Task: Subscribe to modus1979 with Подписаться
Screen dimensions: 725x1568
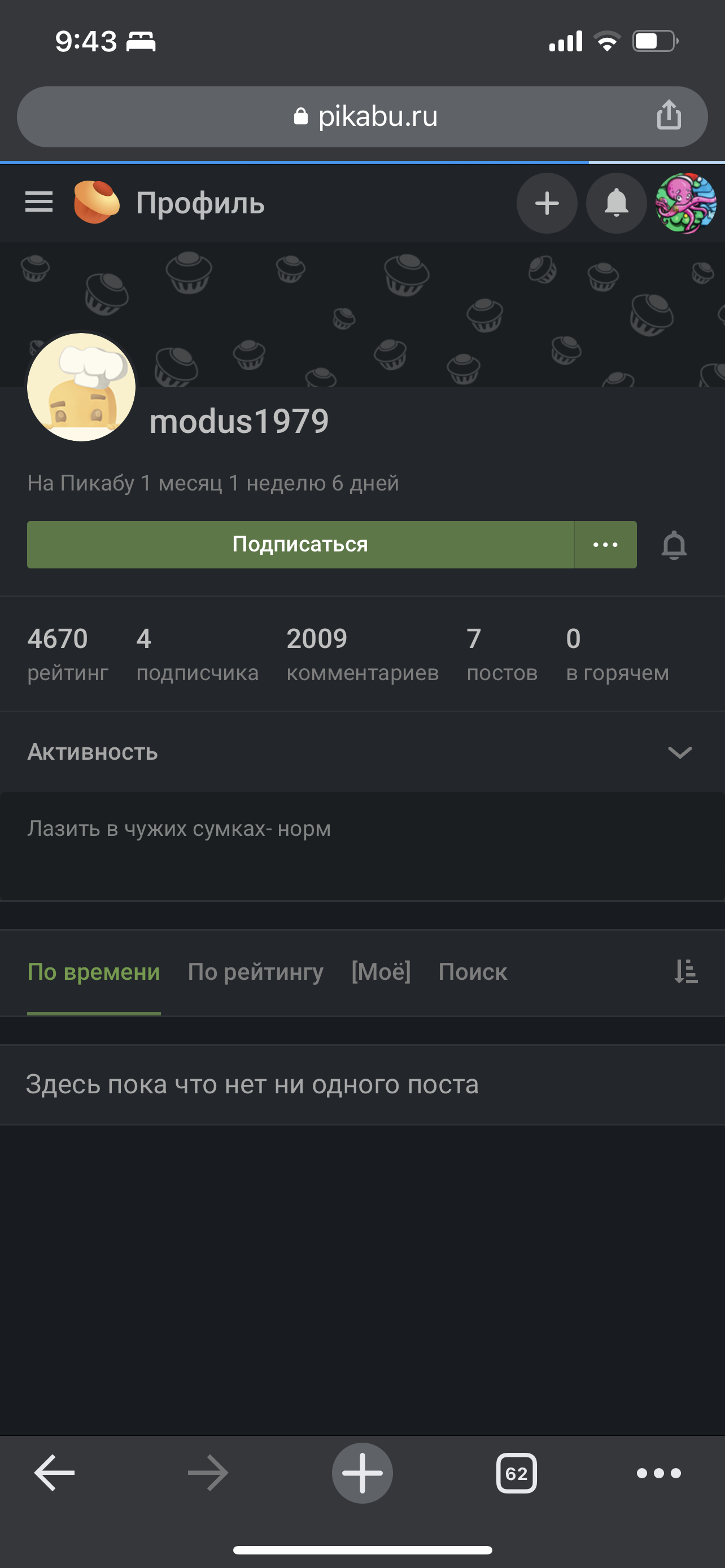Action: click(x=300, y=544)
